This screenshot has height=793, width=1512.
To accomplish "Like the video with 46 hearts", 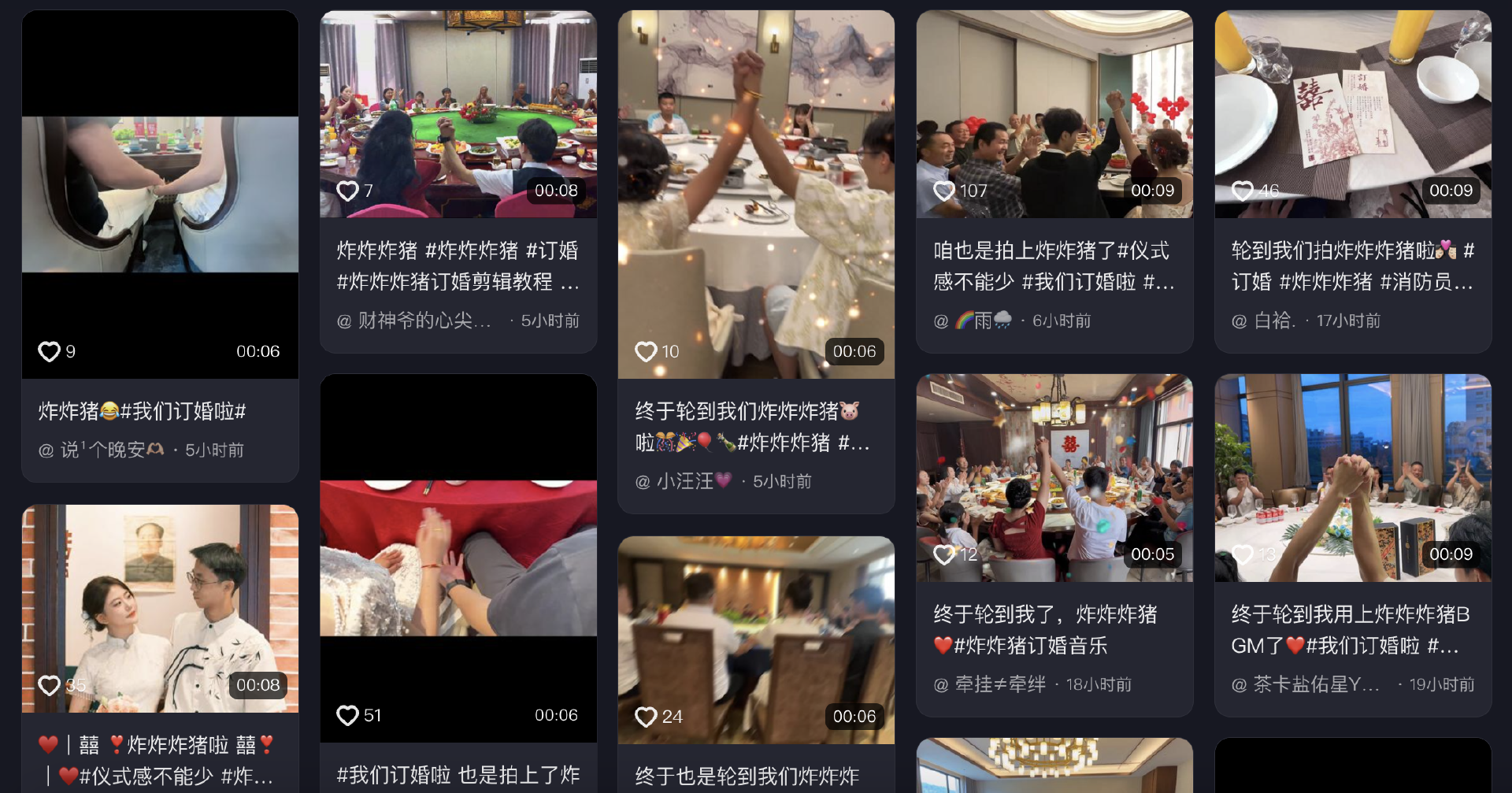I will [x=1242, y=191].
